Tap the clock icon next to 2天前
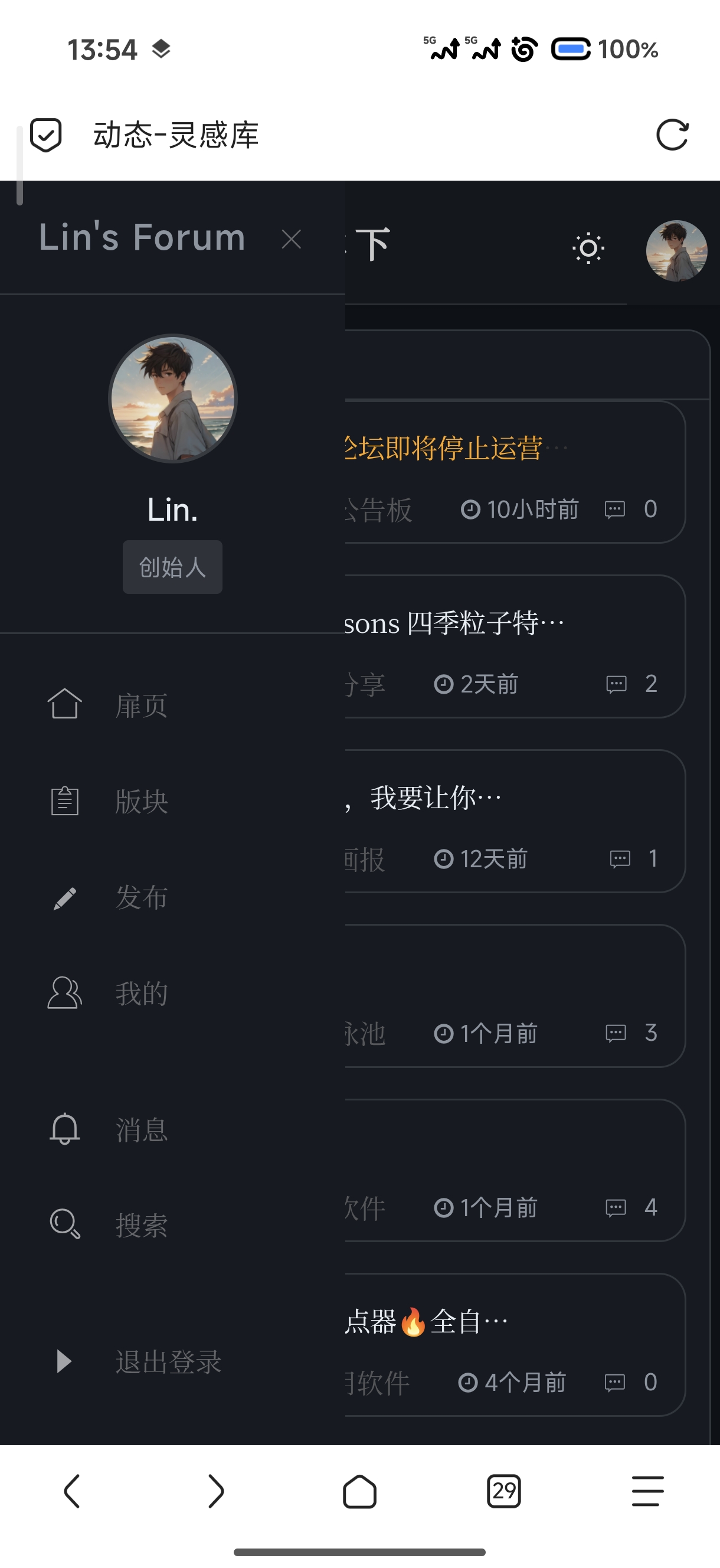The width and height of the screenshot is (720, 1568). pos(444,684)
